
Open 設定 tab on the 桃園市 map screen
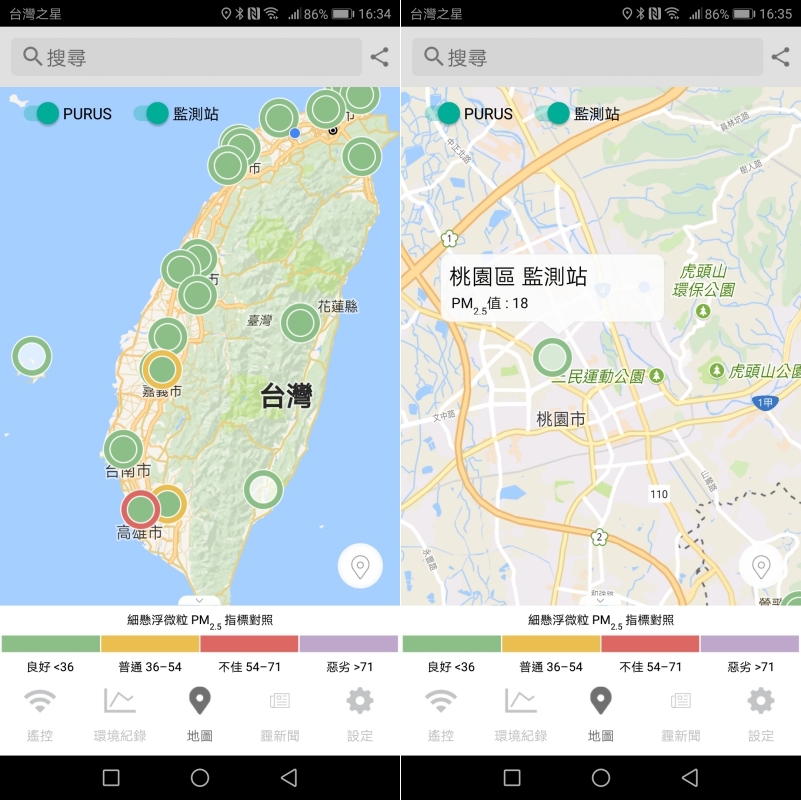[761, 714]
